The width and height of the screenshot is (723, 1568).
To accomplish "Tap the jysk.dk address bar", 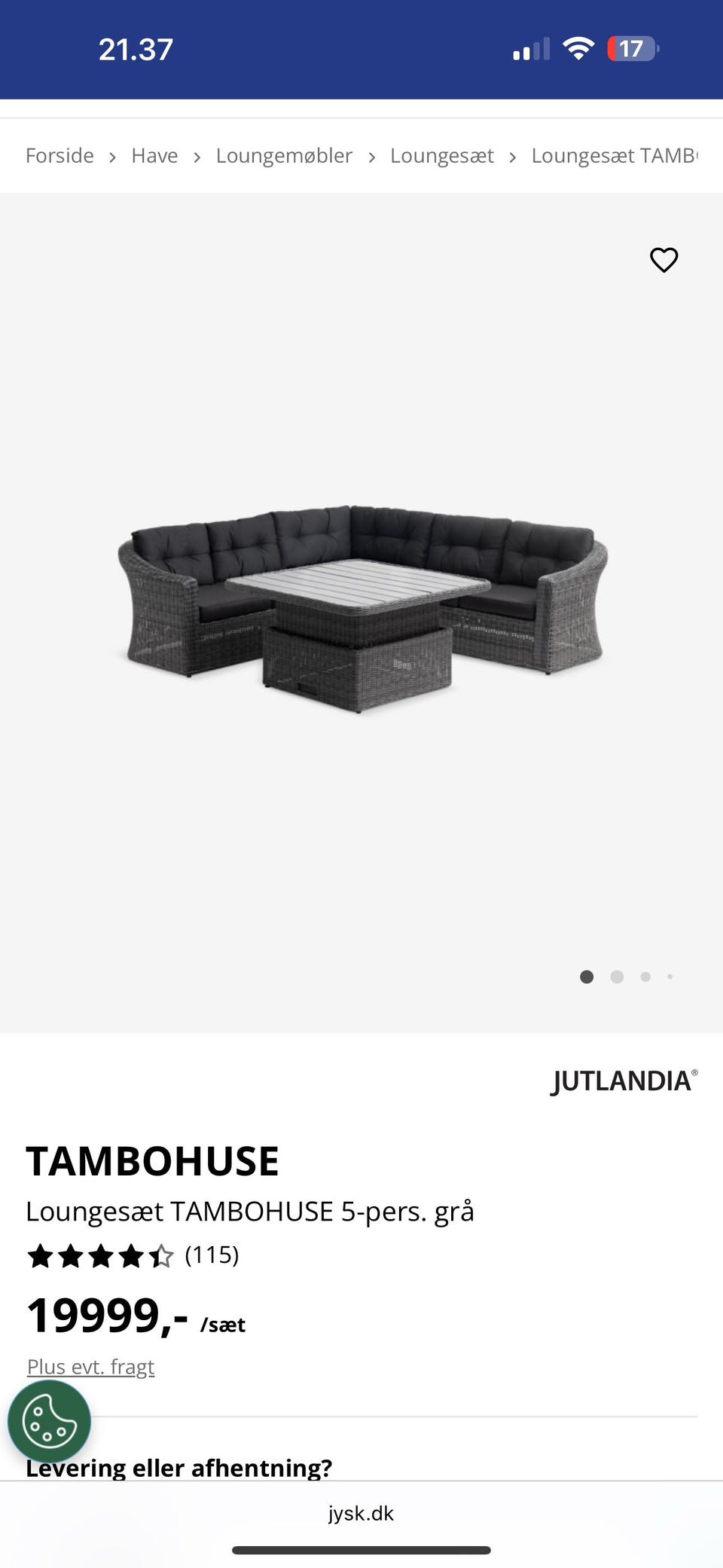I will pos(361,1513).
